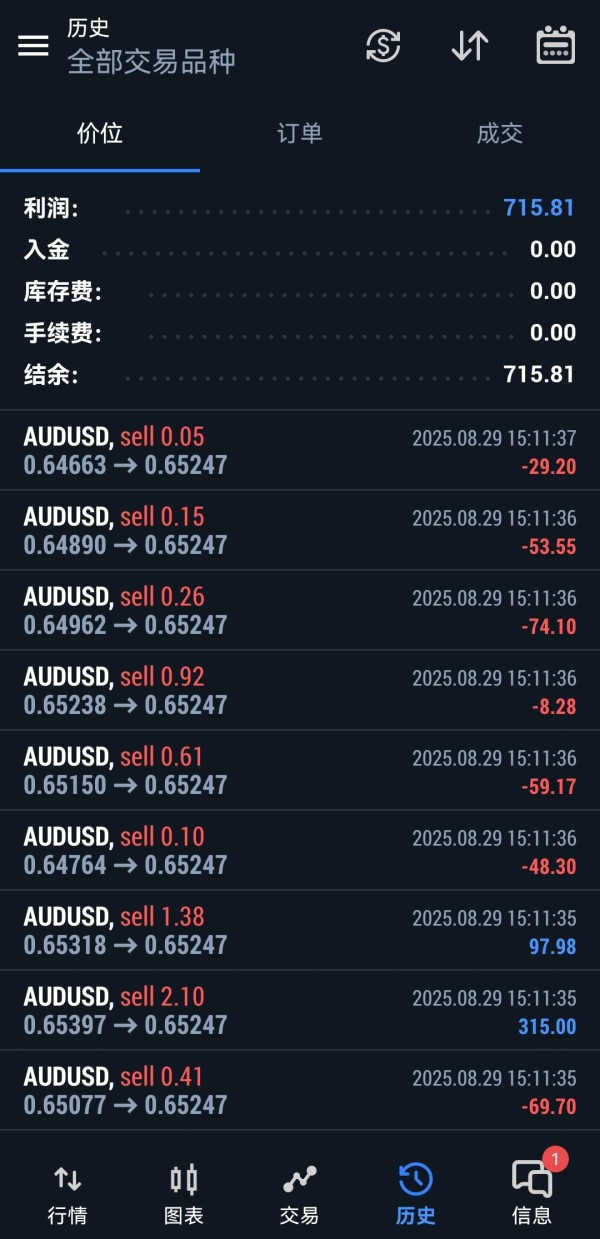
Task: Open the symbol filter dollar icon
Action: click(x=383, y=46)
